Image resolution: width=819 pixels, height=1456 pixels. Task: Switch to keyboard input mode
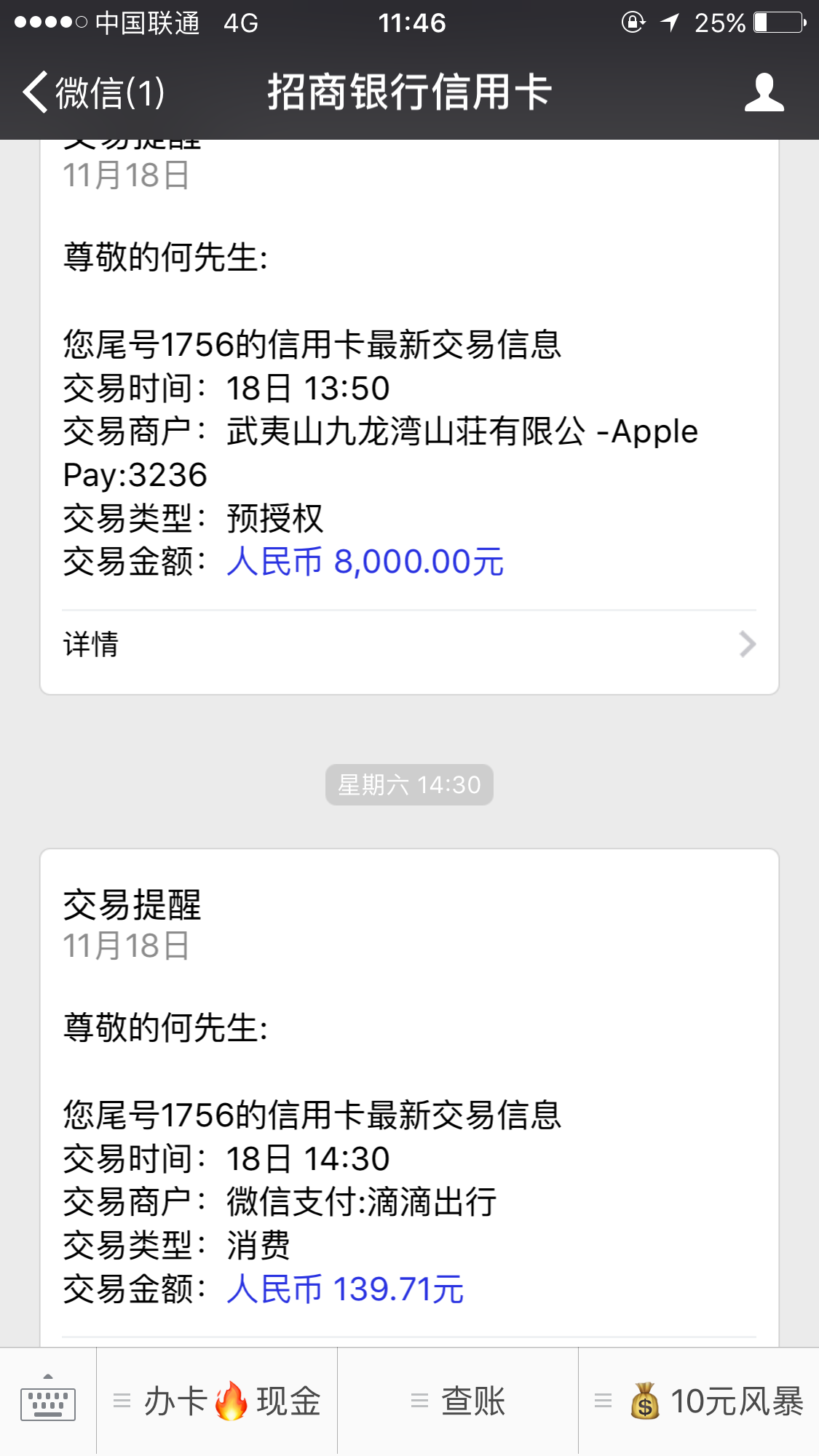click(48, 1401)
